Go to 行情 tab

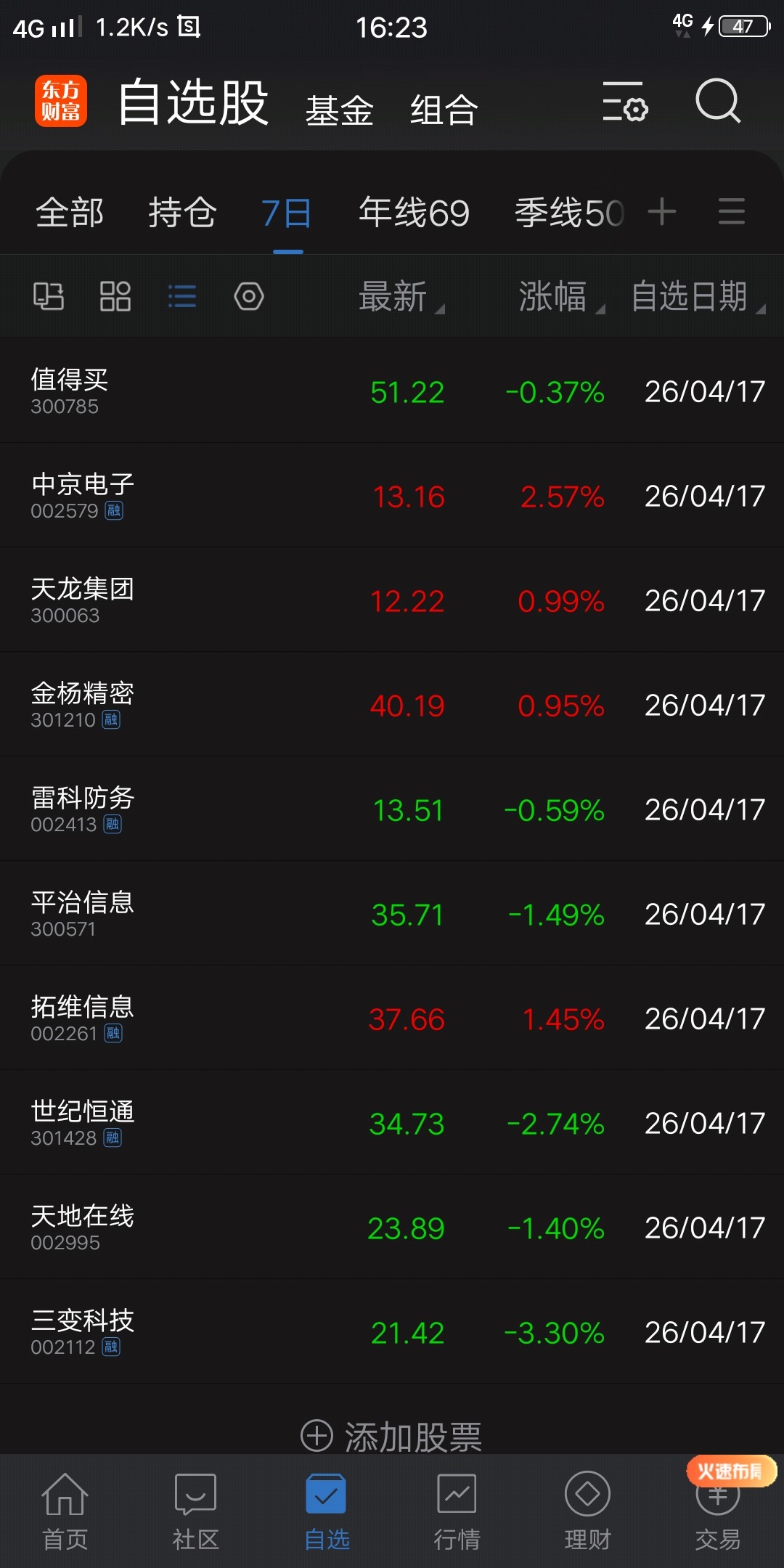457,1511
